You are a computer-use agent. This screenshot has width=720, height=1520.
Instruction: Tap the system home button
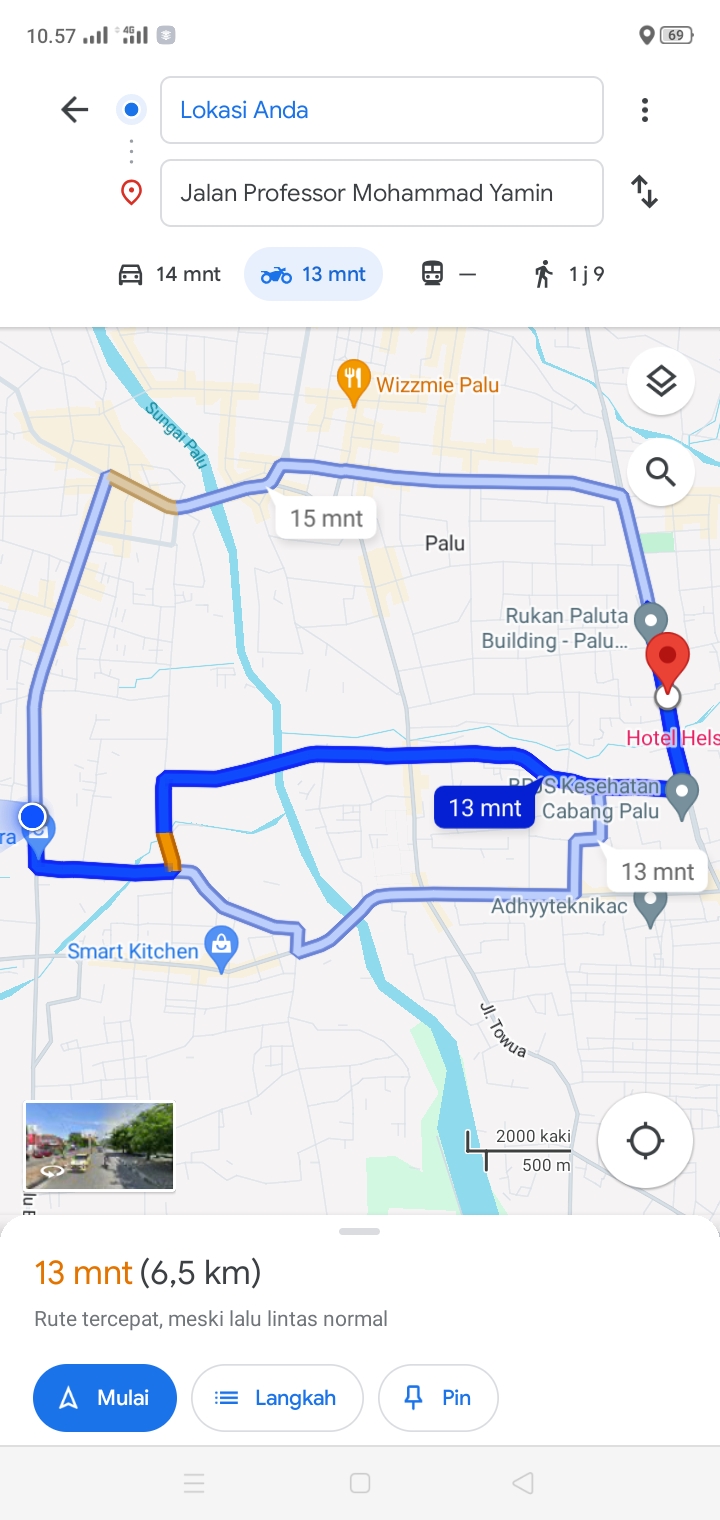[x=360, y=1483]
